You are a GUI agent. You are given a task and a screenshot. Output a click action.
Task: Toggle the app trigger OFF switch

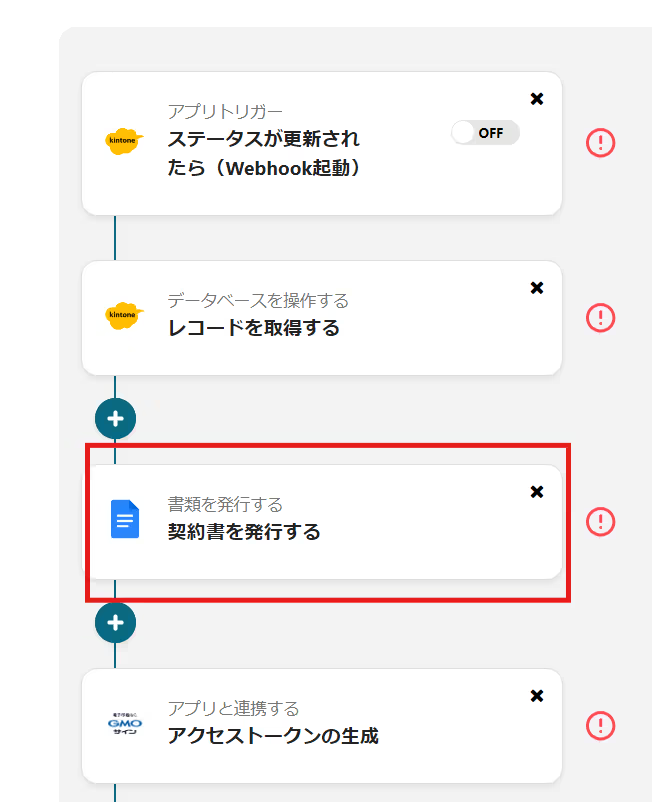point(485,133)
